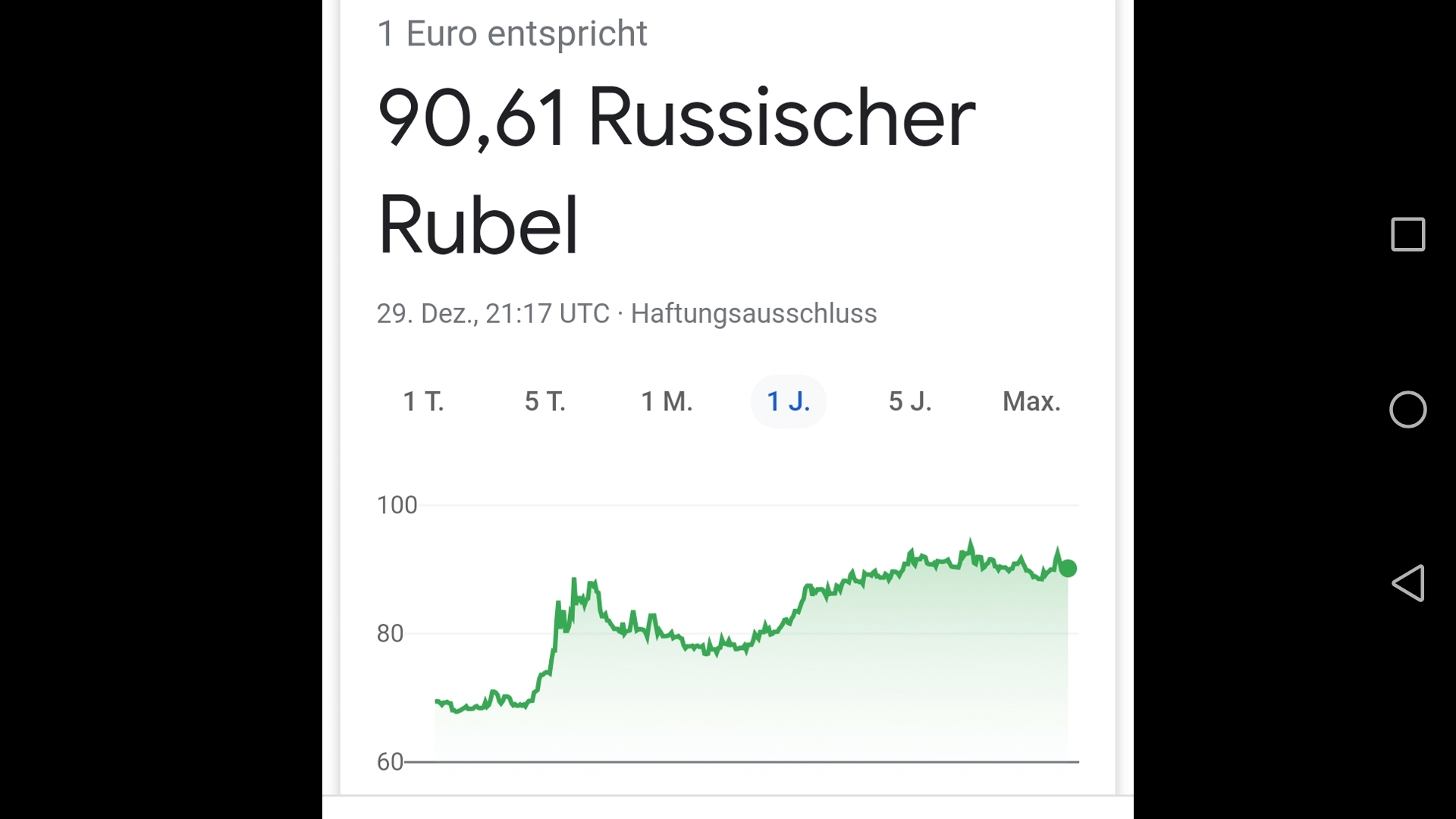This screenshot has height=819, width=1456.
Task: Switch chart range to 1 T.
Action: click(423, 401)
